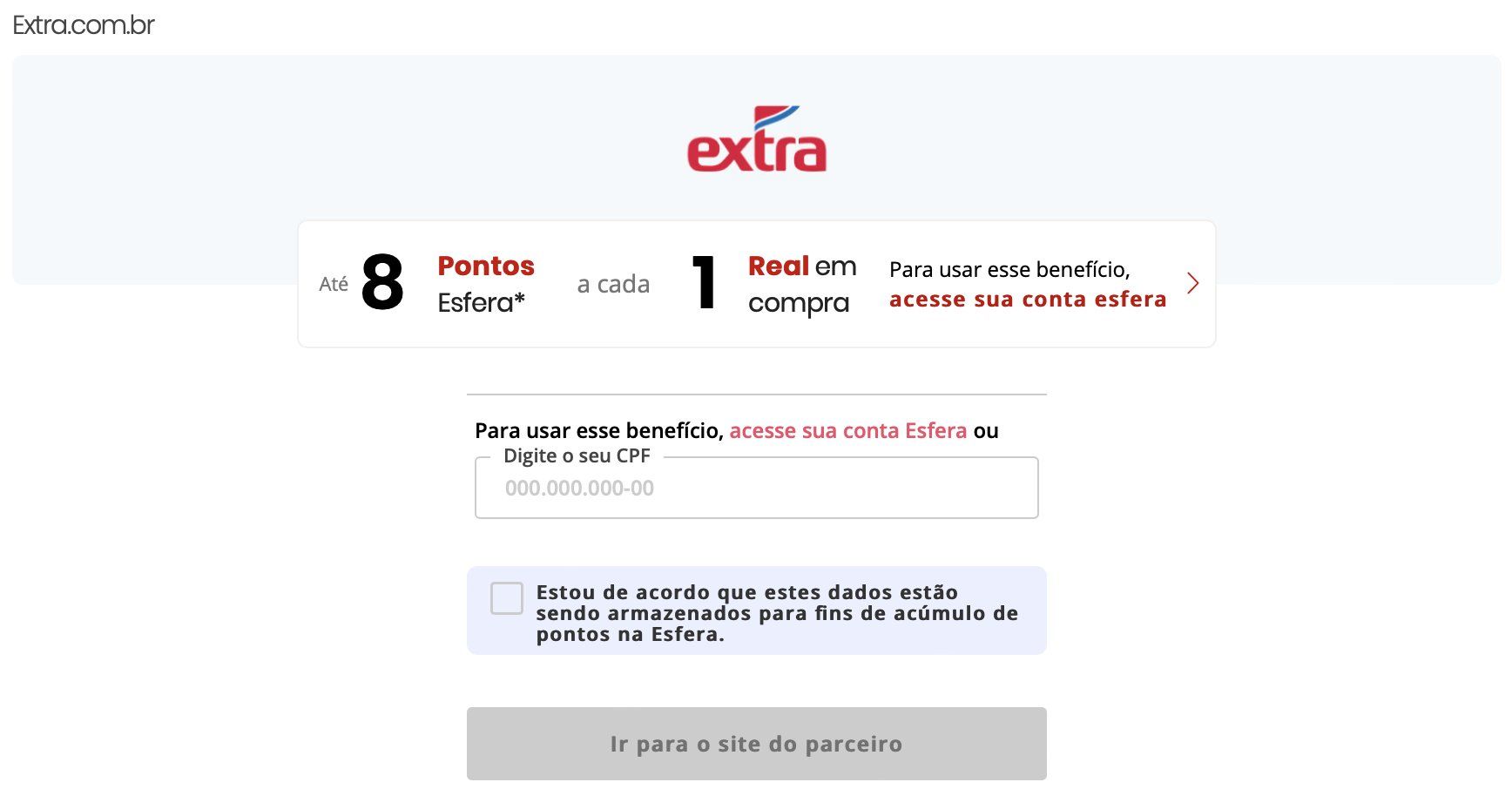Viewport: 1512px width, 789px height.
Task: Tap the CPF input field
Action: (755, 489)
